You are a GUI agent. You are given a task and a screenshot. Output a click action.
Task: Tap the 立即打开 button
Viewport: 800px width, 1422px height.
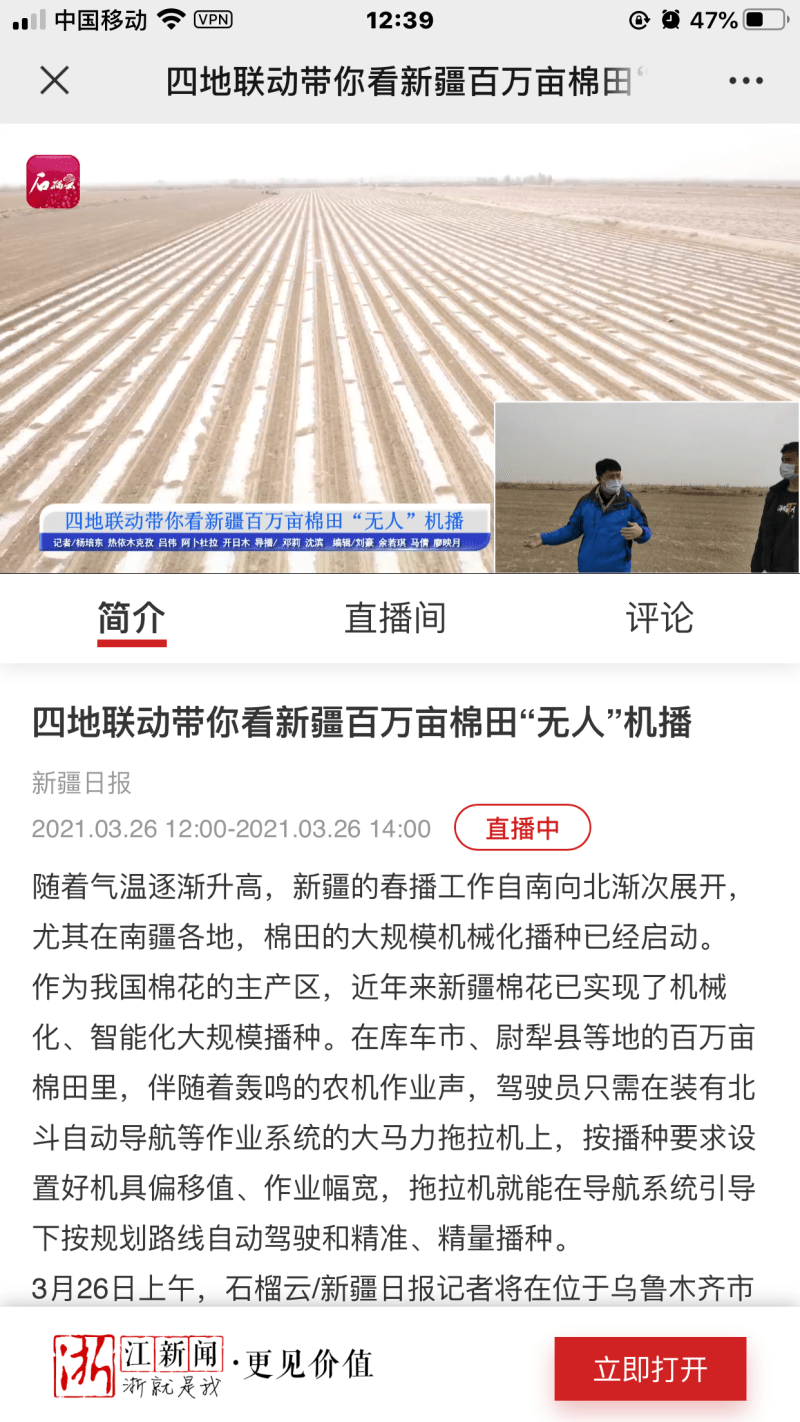coord(650,1369)
